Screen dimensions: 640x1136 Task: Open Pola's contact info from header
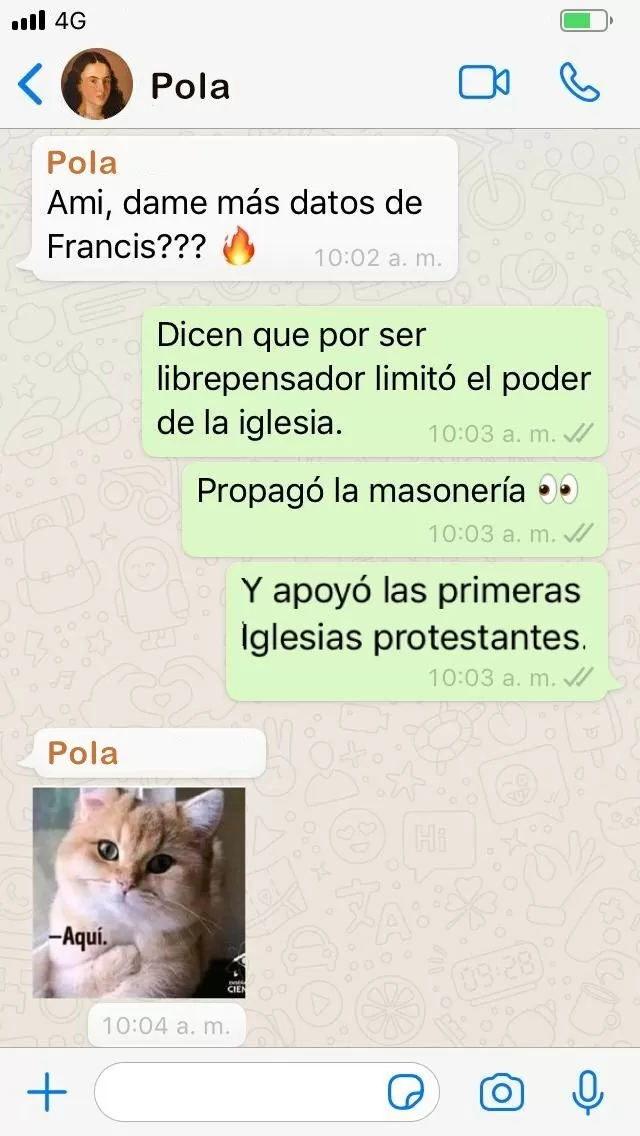[x=189, y=86]
